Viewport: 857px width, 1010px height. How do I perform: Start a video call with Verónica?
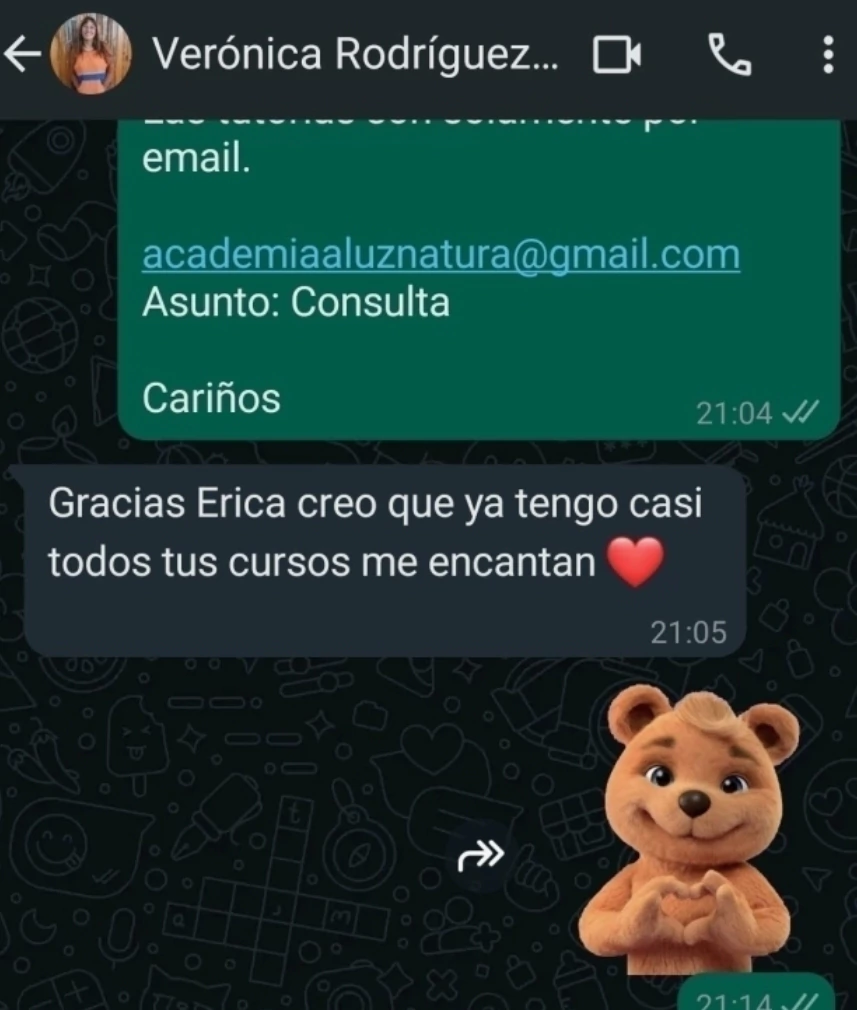pyautogui.click(x=616, y=56)
